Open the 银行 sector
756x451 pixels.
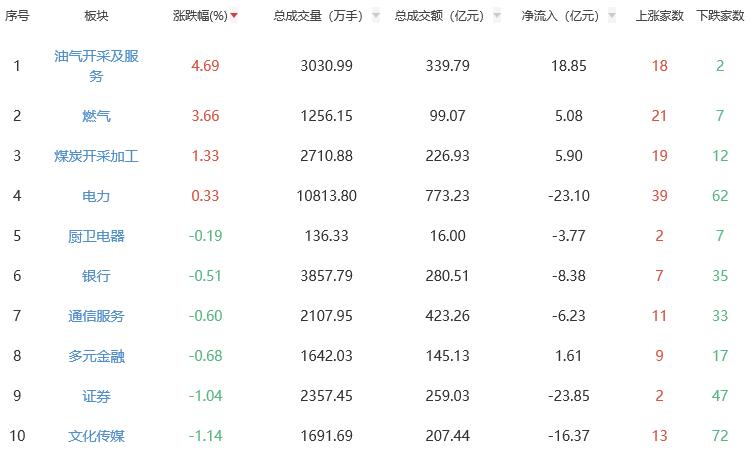pyautogui.click(x=96, y=276)
